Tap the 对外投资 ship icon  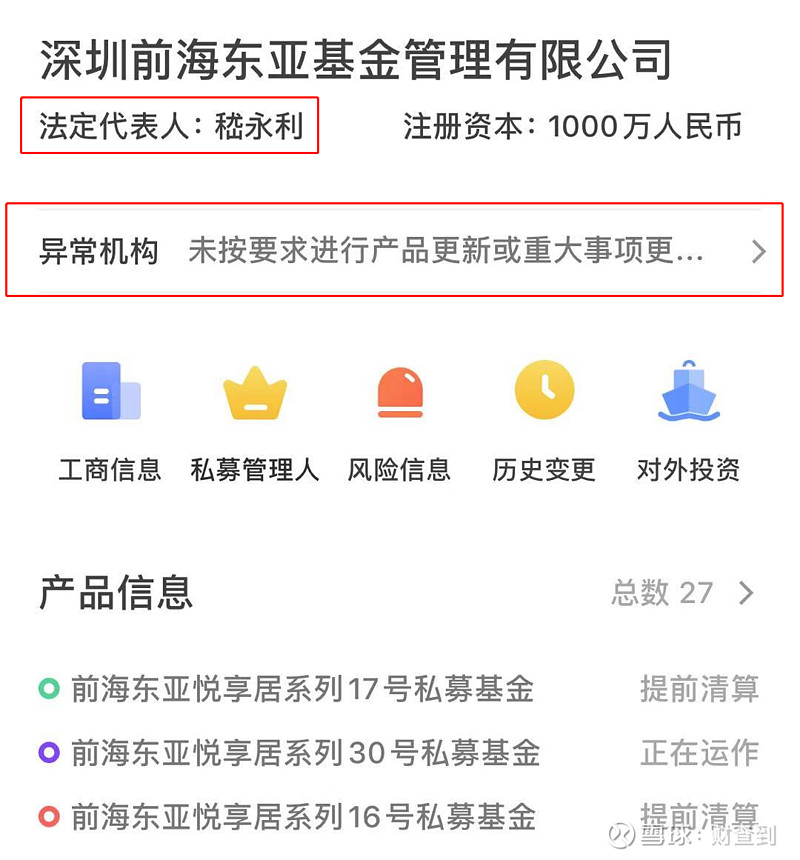click(688, 390)
